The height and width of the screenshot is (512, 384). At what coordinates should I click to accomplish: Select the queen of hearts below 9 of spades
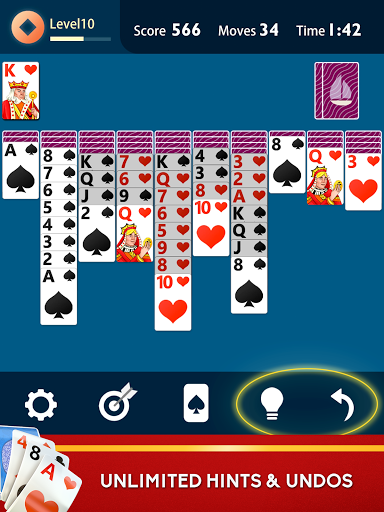(x=135, y=234)
